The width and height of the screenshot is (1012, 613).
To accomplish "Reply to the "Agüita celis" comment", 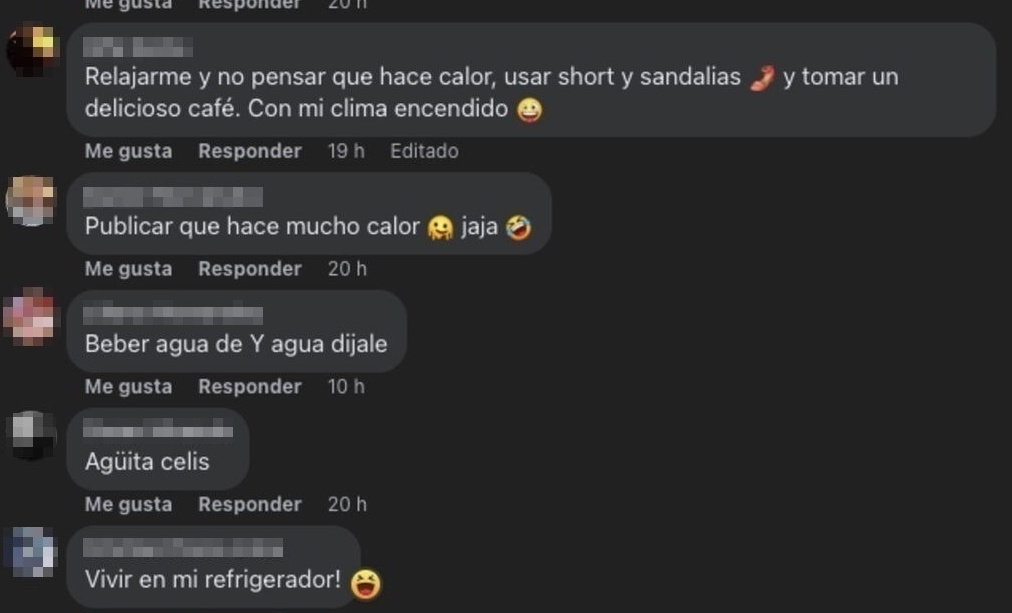I will point(249,505).
